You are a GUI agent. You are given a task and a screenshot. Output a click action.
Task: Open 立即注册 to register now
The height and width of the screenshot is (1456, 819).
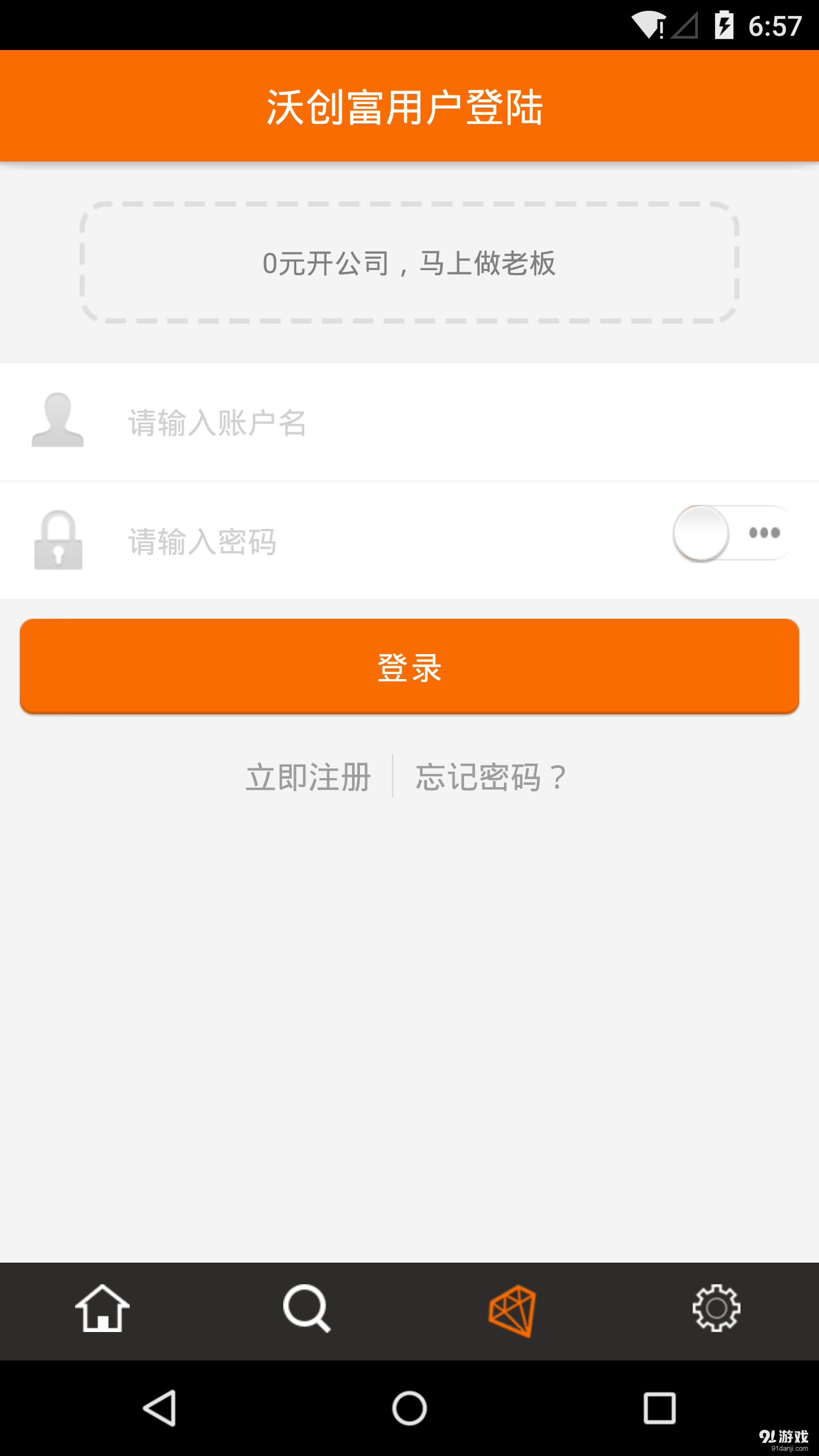tap(308, 777)
